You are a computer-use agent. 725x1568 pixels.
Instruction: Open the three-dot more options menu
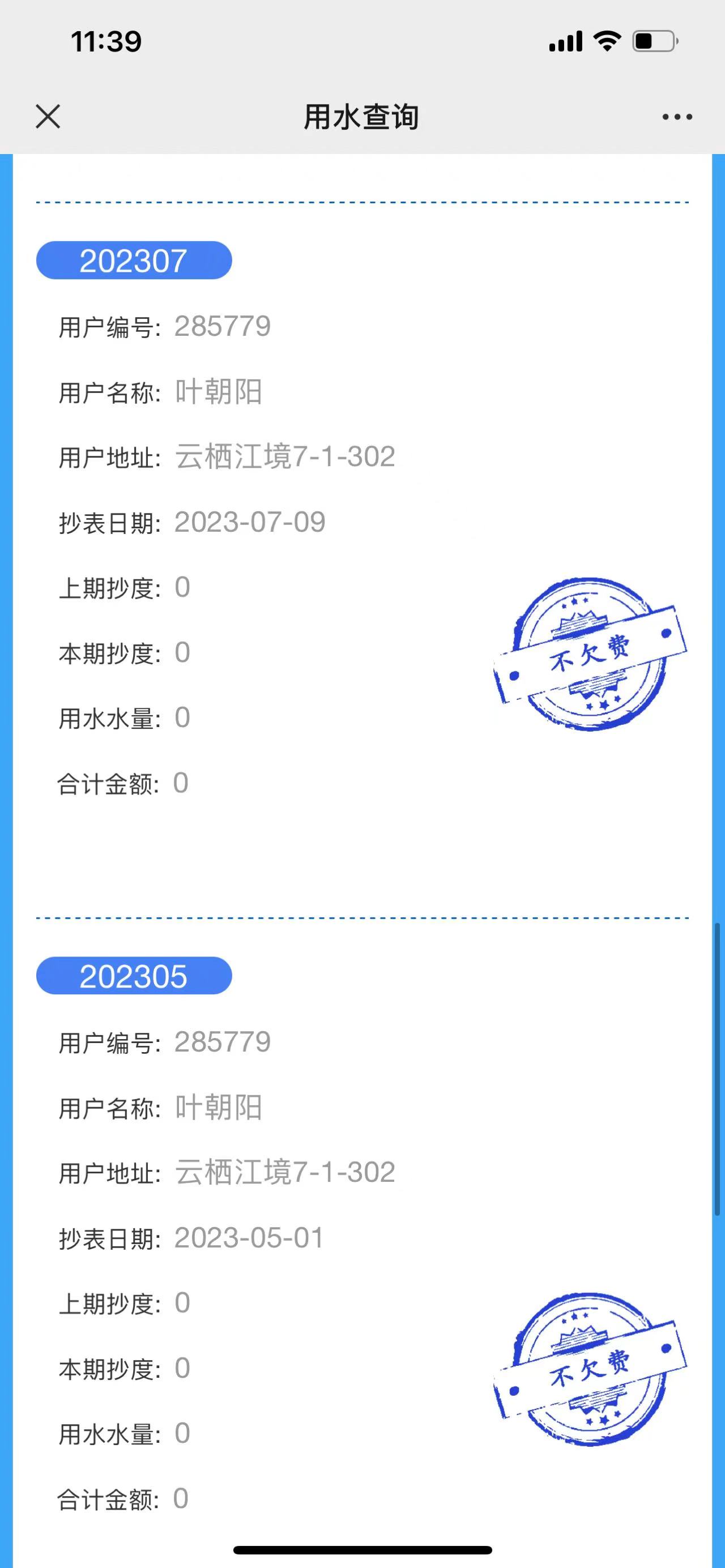click(677, 117)
